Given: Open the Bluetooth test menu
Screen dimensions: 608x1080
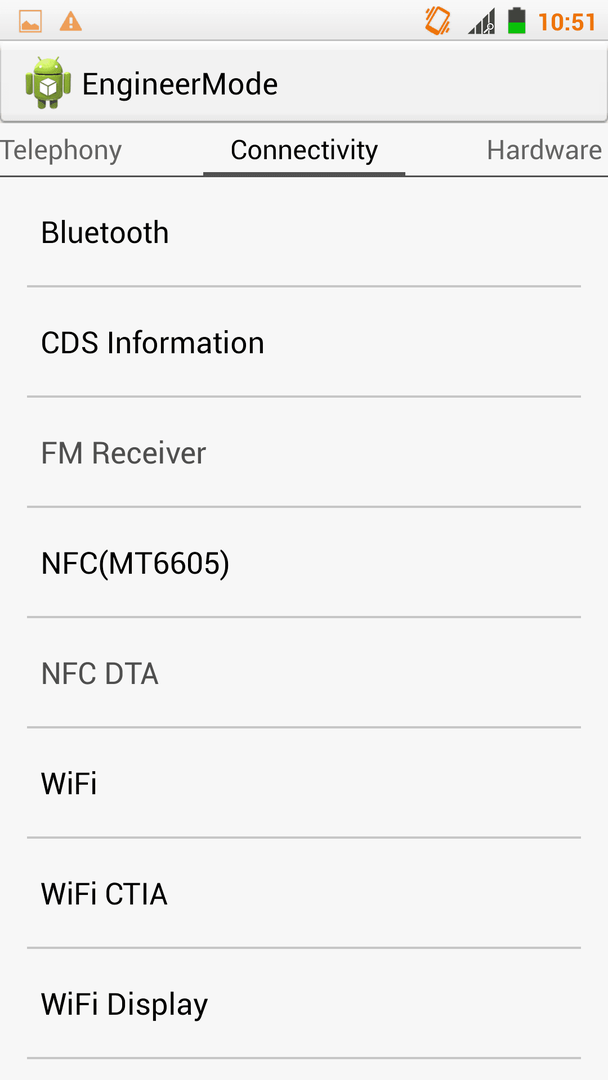Looking at the screenshot, I should click(304, 233).
